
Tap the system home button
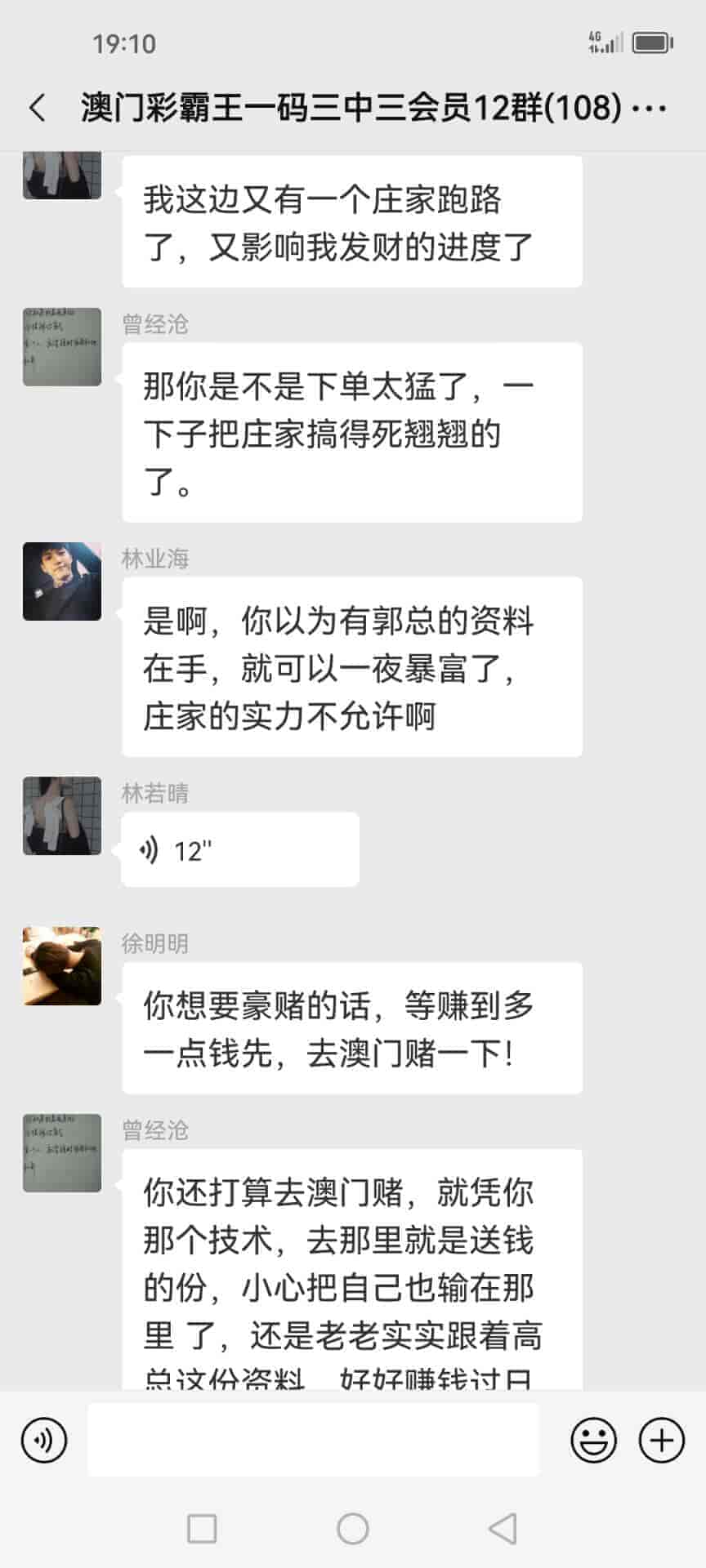click(353, 1529)
